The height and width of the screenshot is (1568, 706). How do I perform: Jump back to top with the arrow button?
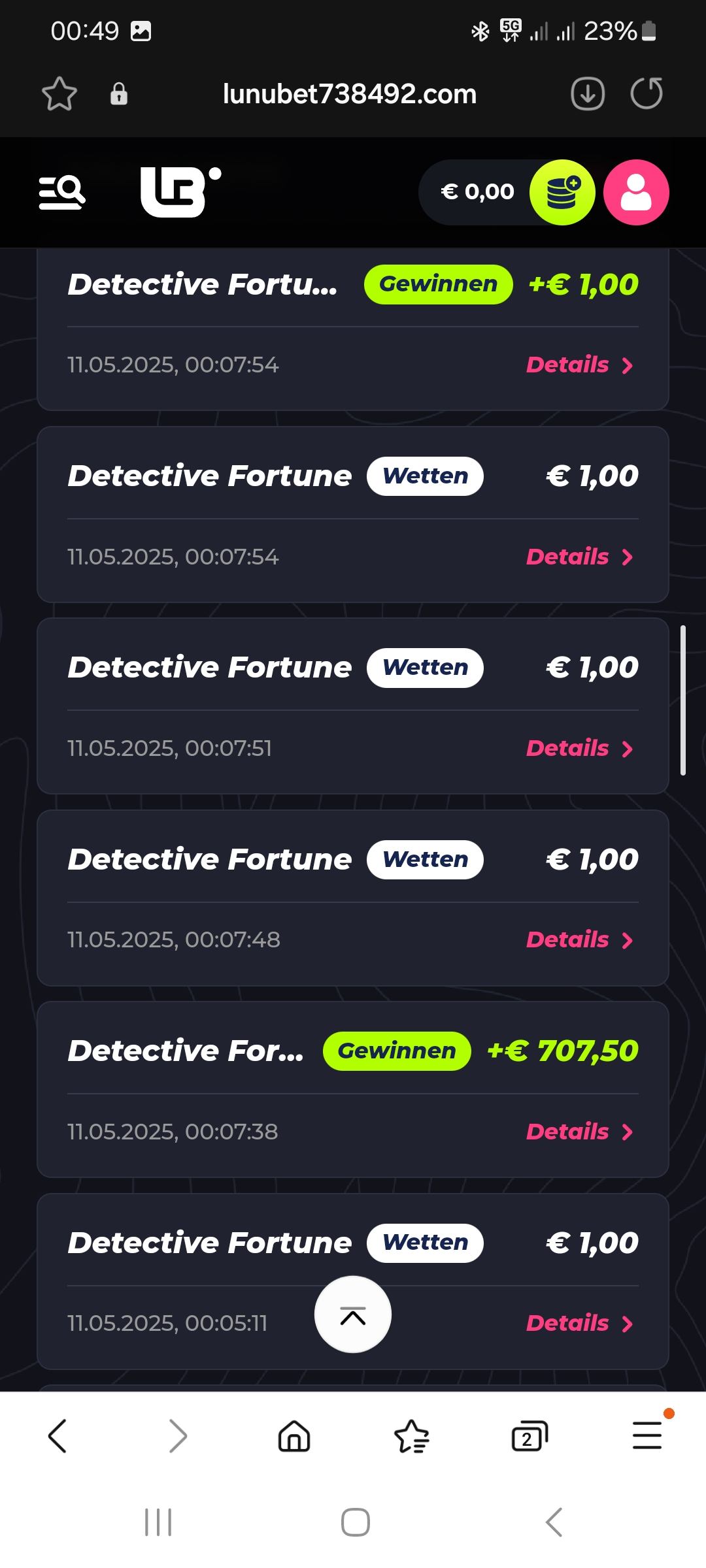[353, 1315]
